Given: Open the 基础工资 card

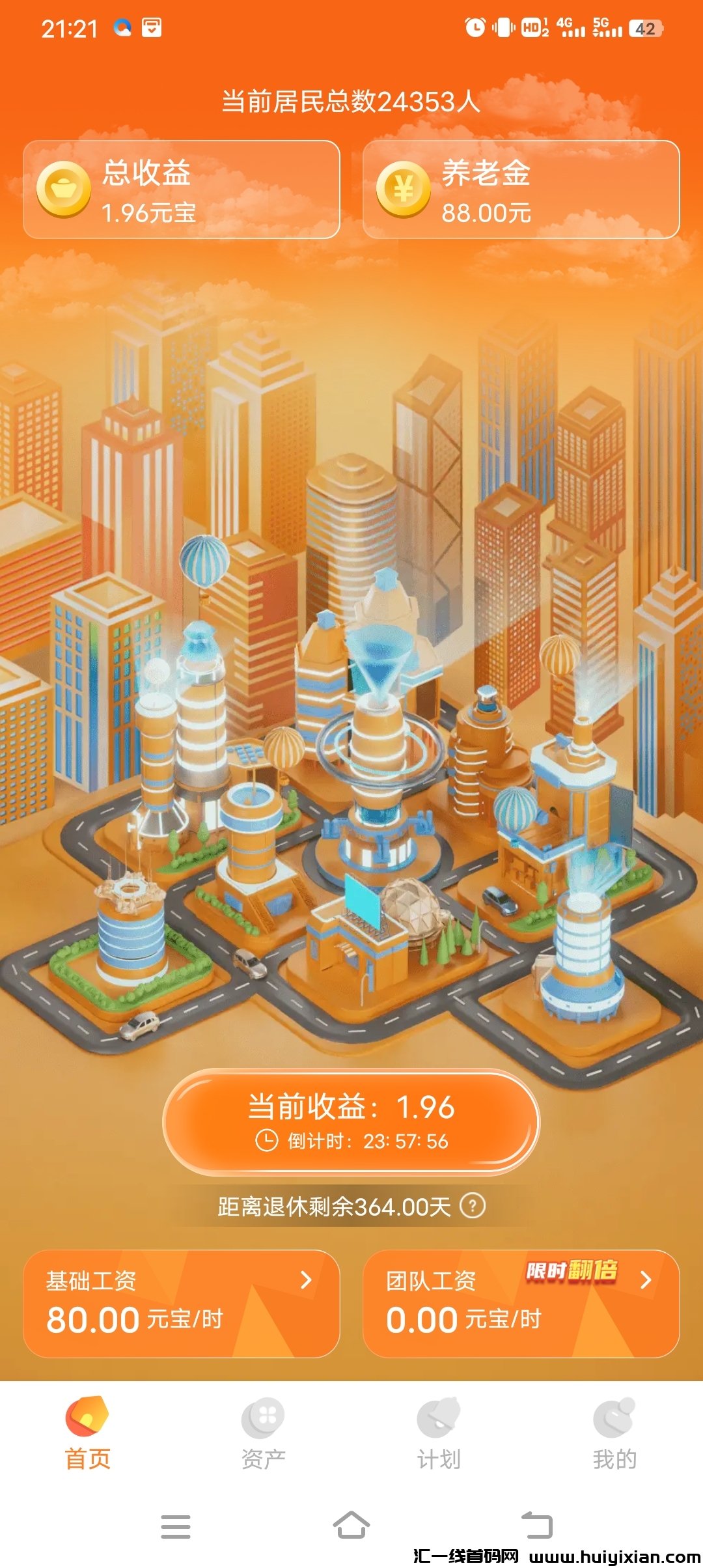Looking at the screenshot, I should 182,1304.
